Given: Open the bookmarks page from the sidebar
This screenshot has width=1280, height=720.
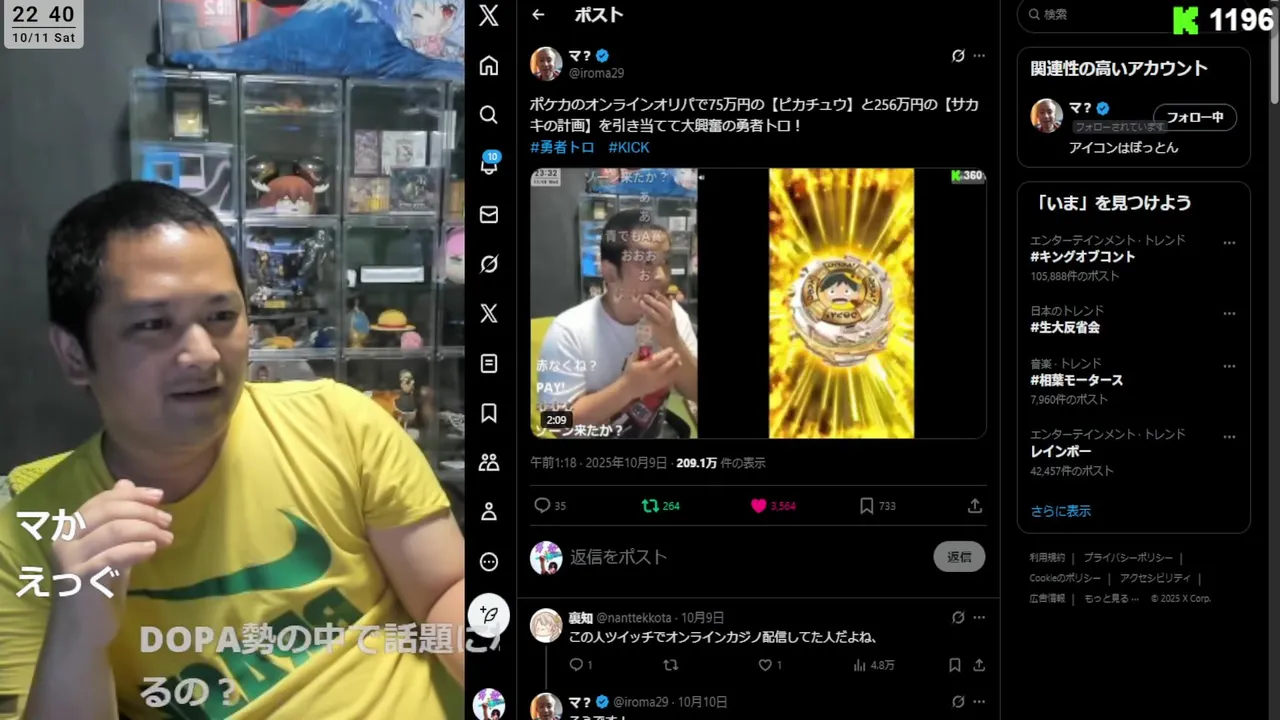Looking at the screenshot, I should 489,412.
